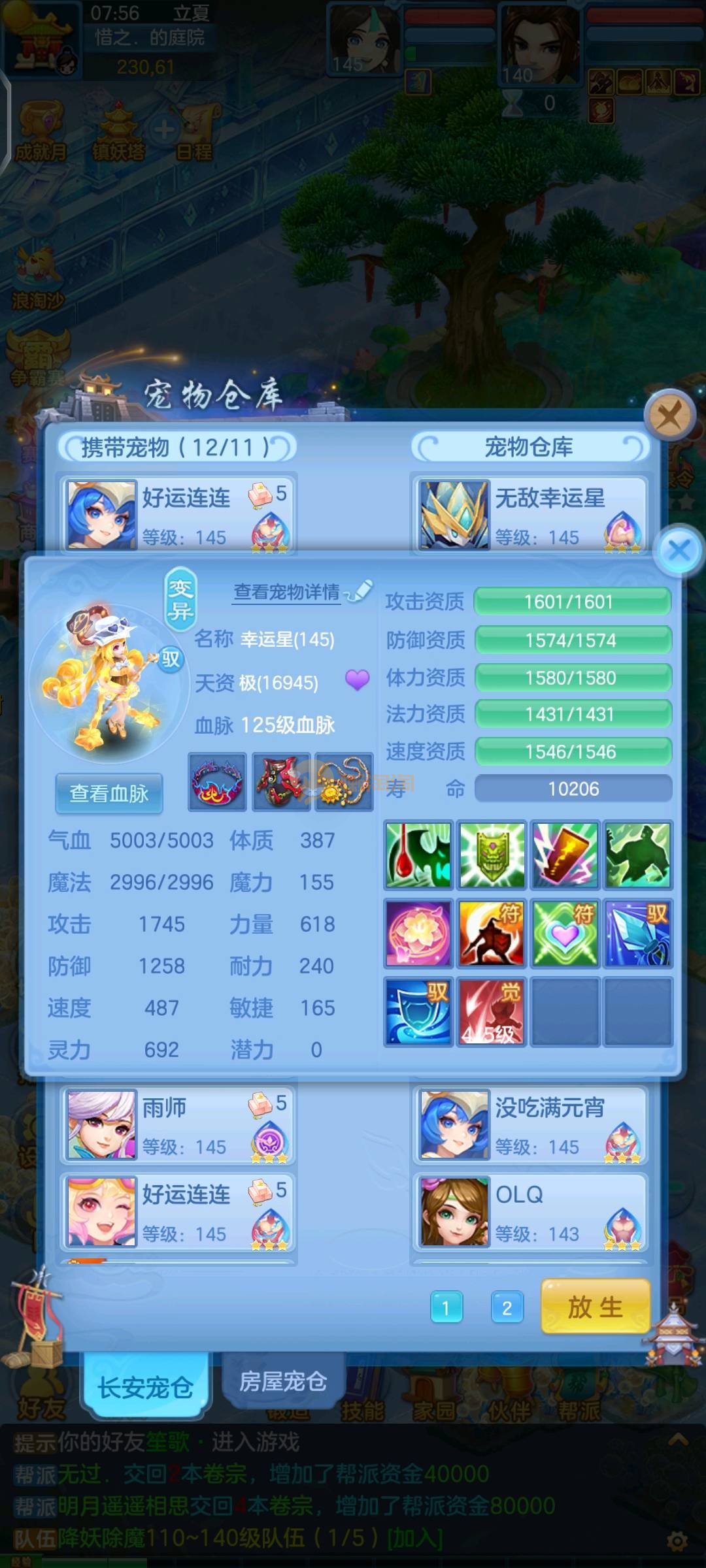The width and height of the screenshot is (706, 1568).
Task: Close the pet detail popup
Action: 680,550
